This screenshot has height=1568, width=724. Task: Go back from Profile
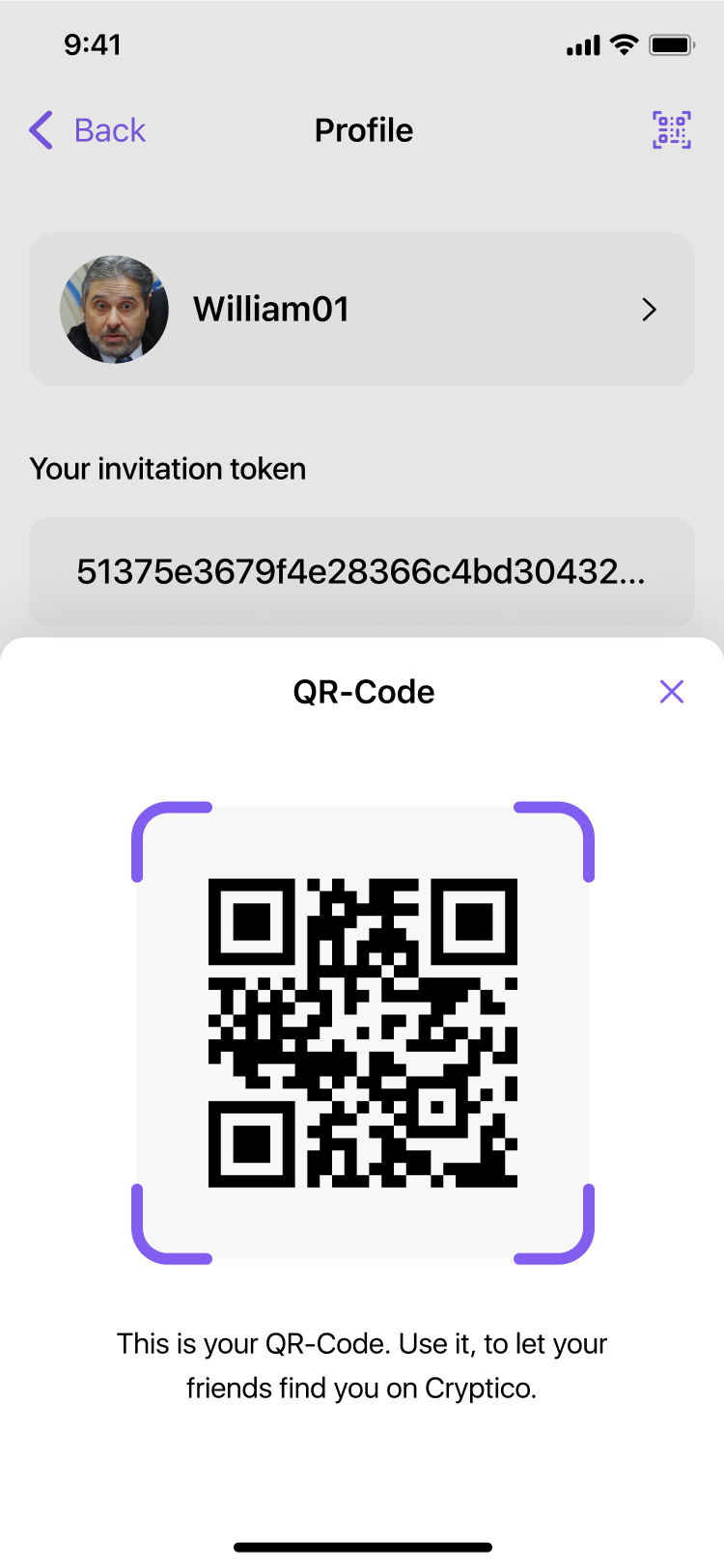[87, 130]
